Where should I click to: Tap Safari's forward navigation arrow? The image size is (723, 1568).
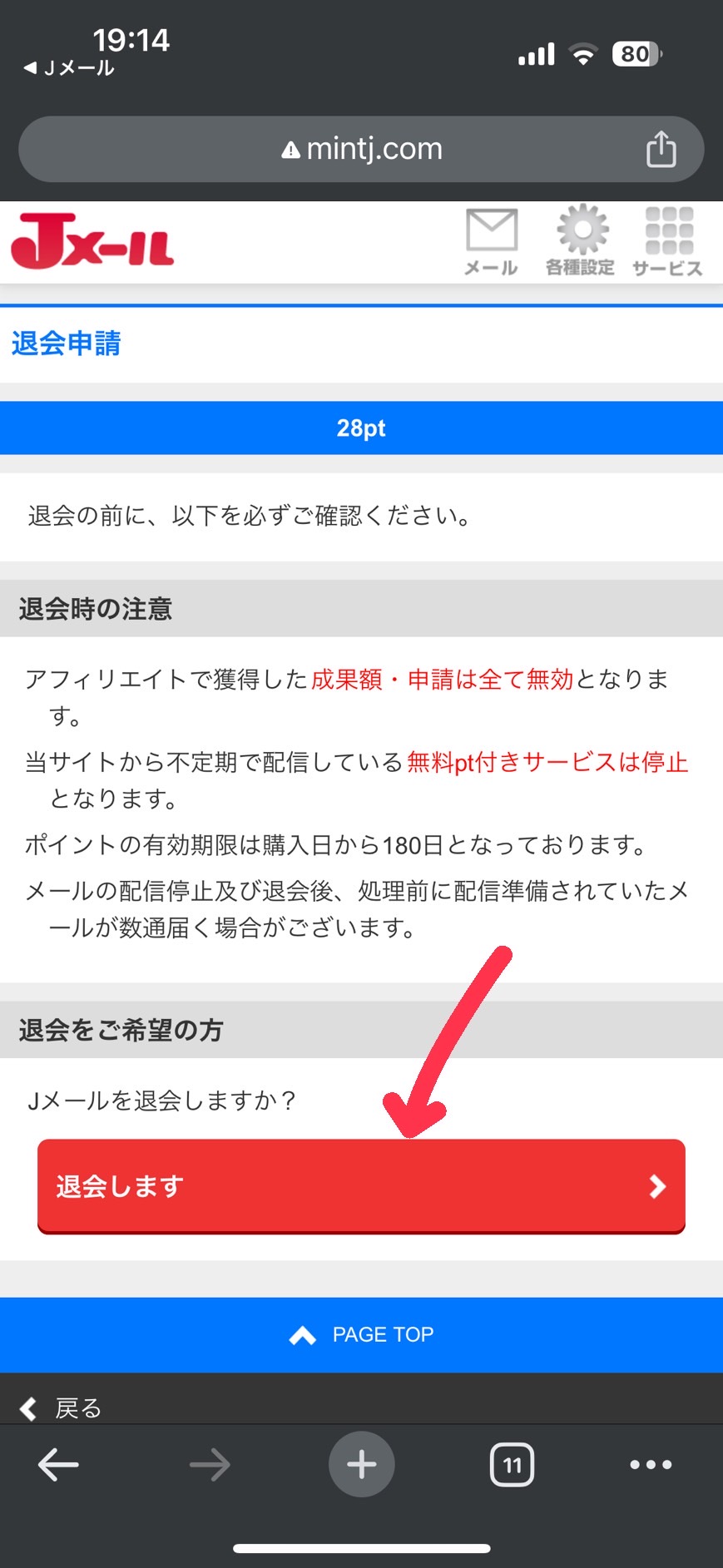(210, 1465)
